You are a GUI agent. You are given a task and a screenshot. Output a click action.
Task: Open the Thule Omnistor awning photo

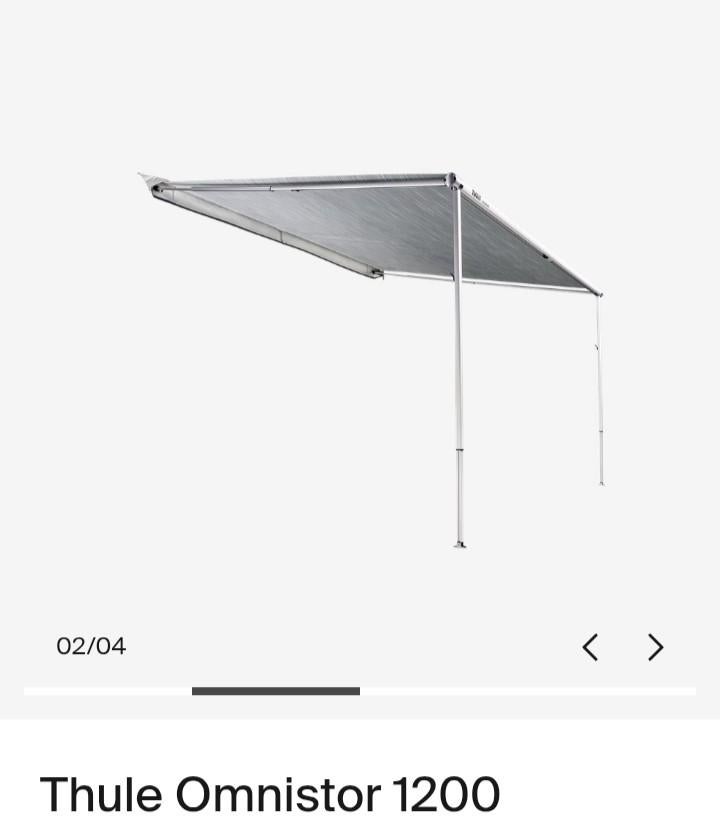coord(375,330)
